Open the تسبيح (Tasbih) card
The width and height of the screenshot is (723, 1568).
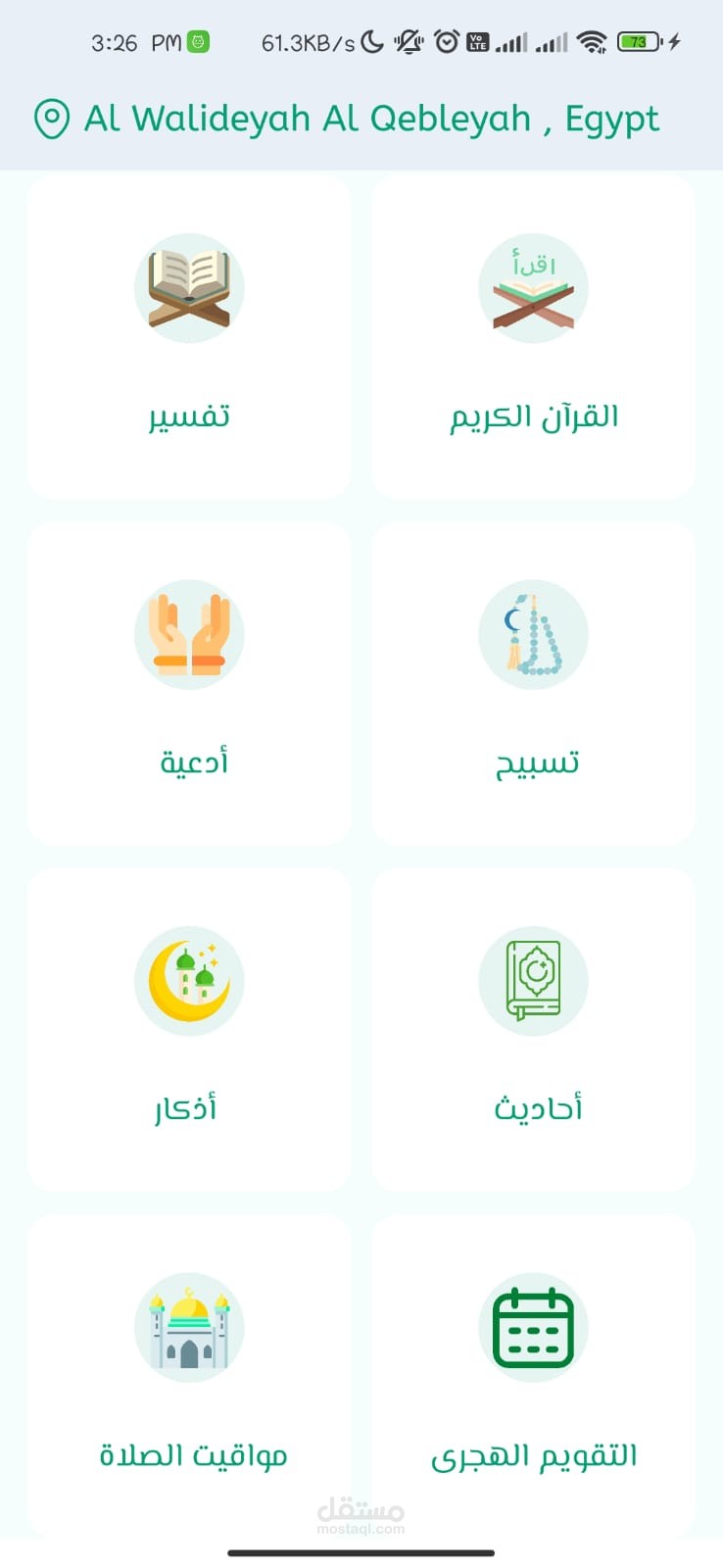[x=534, y=683]
